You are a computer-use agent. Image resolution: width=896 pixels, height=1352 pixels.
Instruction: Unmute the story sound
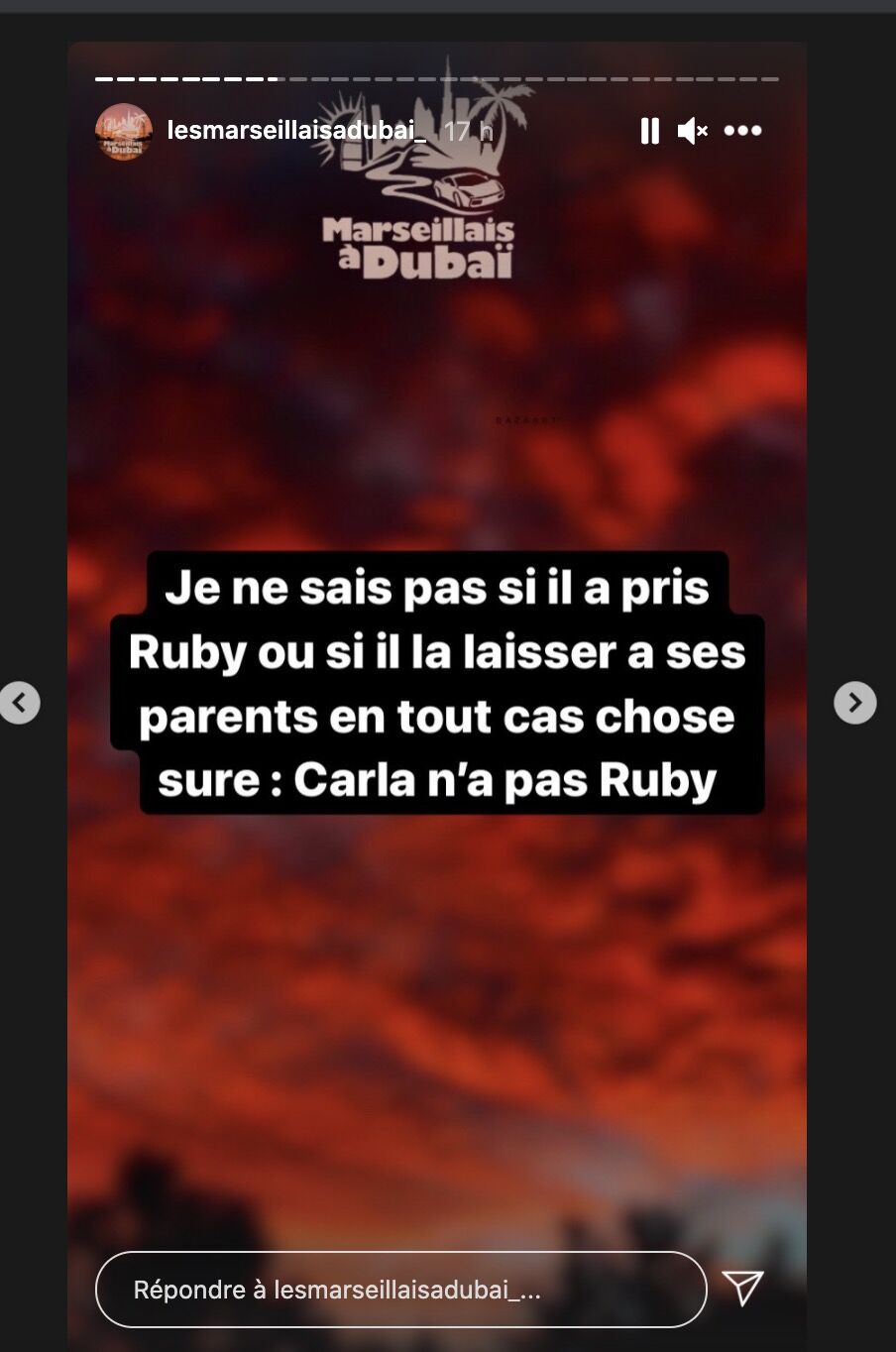coord(692,131)
